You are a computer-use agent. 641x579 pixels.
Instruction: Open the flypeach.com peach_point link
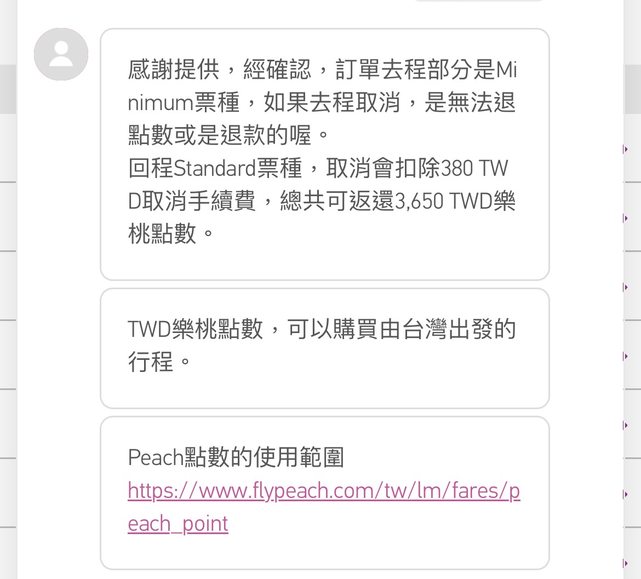point(323,492)
